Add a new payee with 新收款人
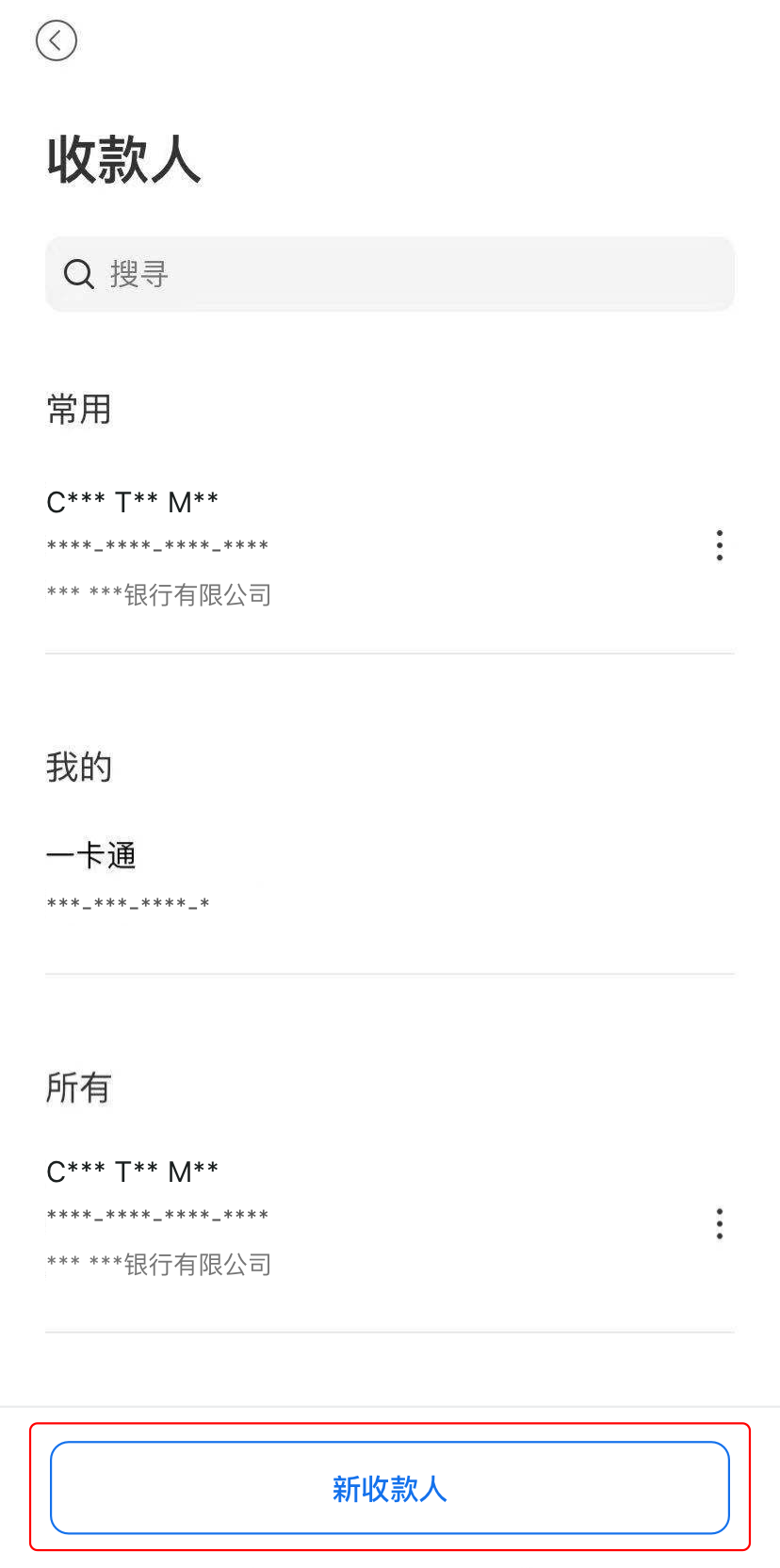 390,1488
